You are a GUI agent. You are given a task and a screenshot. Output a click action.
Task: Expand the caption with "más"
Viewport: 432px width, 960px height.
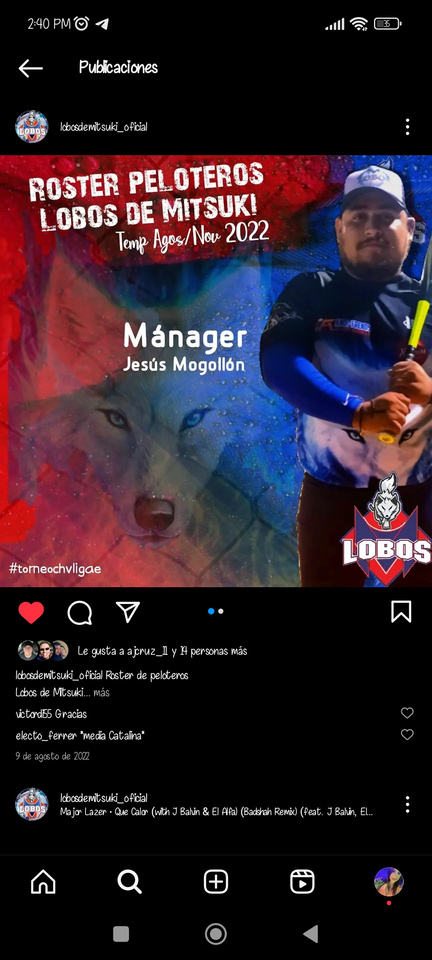pyautogui.click(x=102, y=692)
